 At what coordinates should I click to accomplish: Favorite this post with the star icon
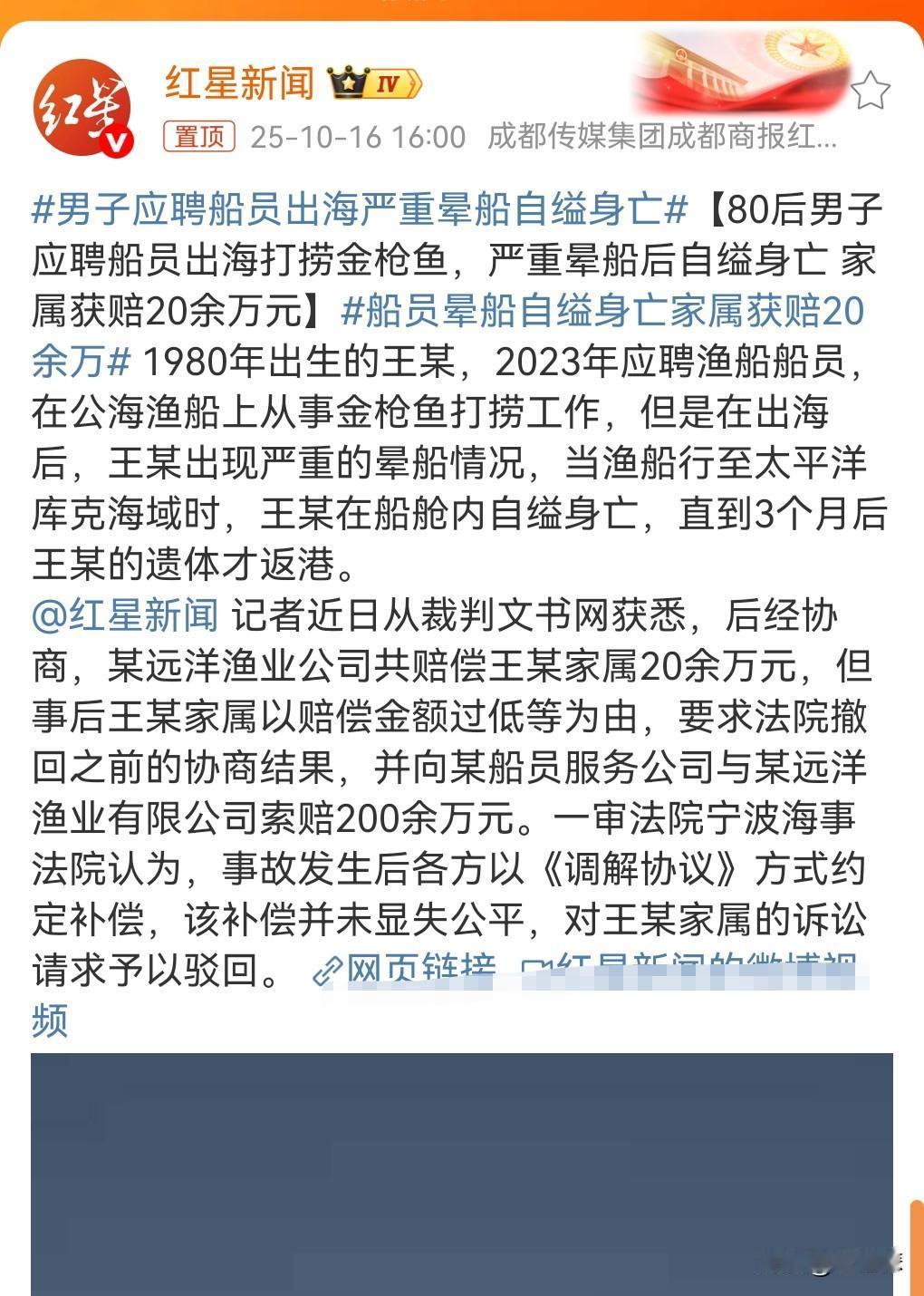(x=871, y=92)
